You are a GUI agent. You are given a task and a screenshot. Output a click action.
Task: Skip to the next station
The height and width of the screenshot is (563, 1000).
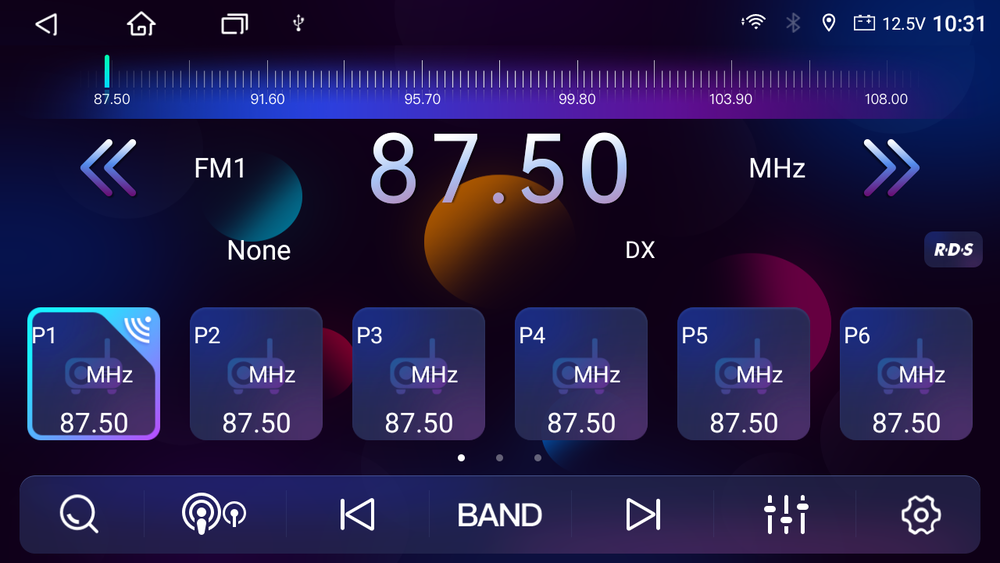tap(643, 515)
